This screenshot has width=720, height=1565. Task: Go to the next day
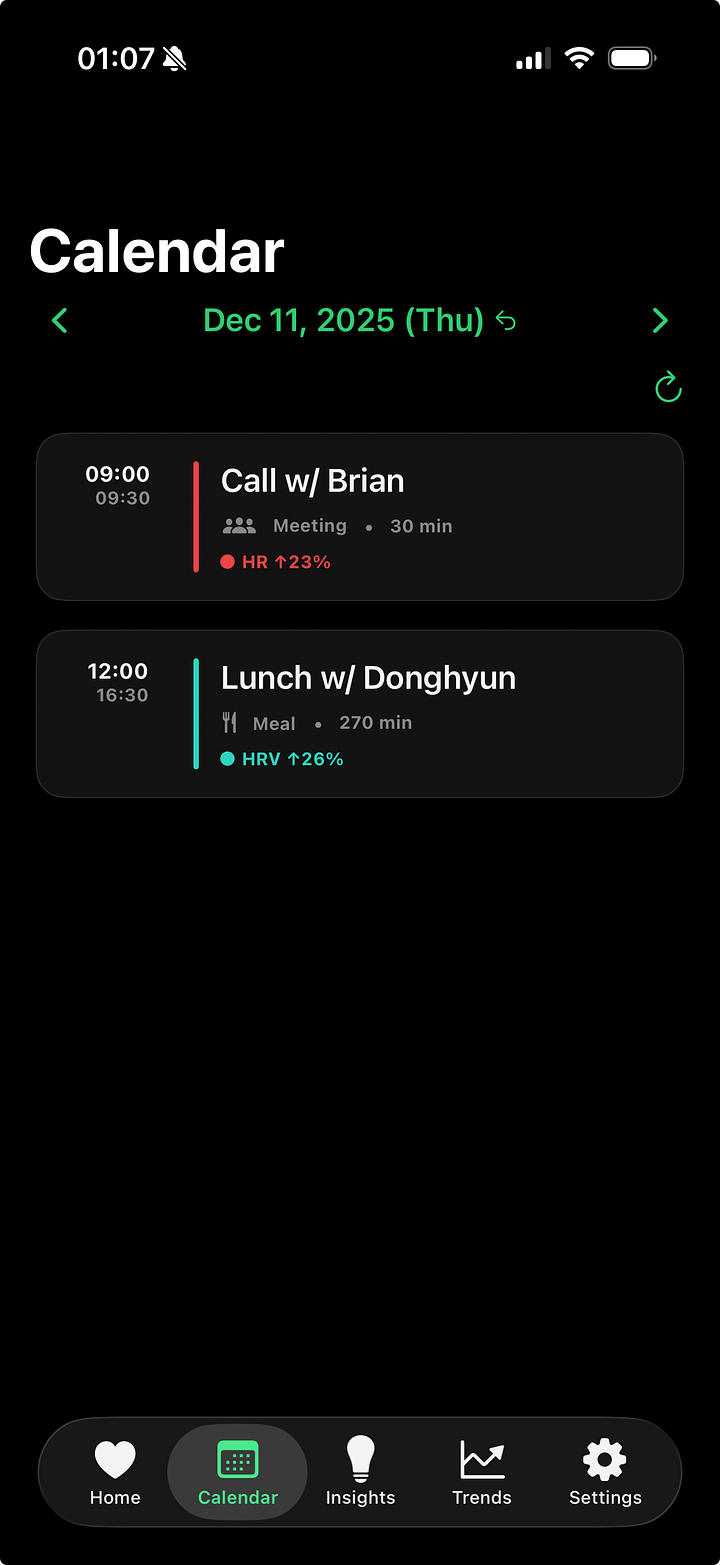coord(660,321)
